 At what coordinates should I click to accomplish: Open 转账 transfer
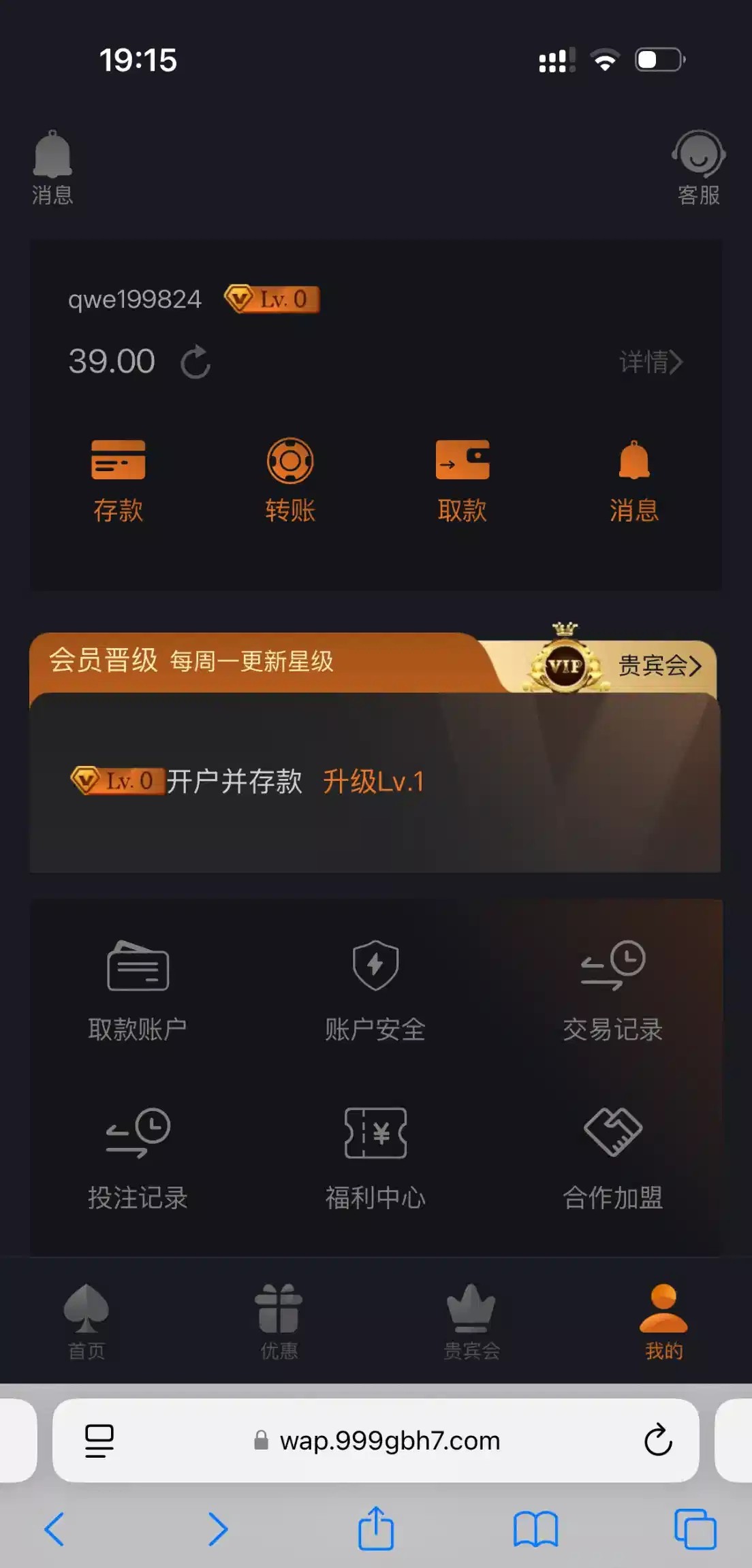pyautogui.click(x=290, y=480)
